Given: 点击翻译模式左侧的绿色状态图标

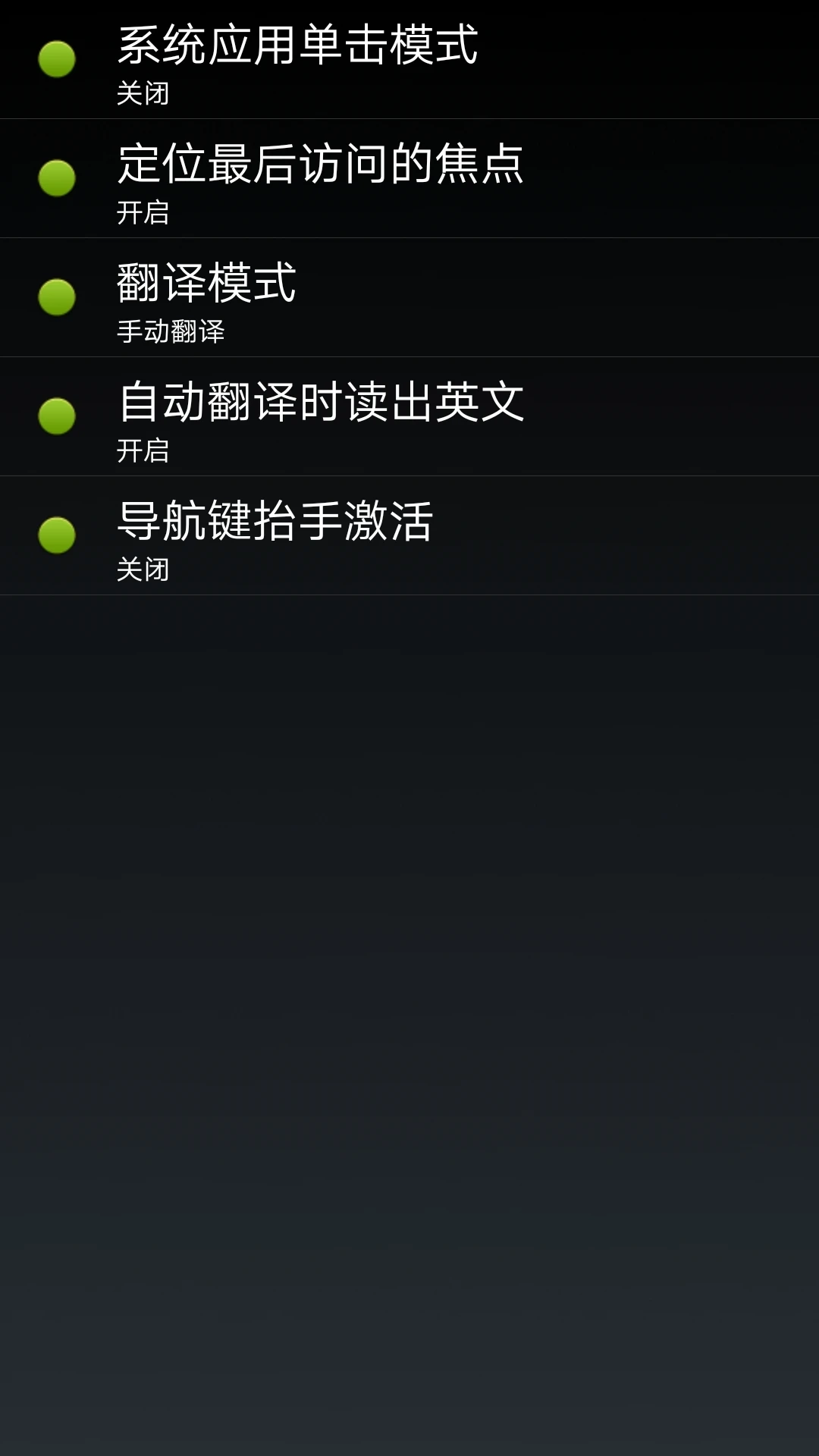Looking at the screenshot, I should (56, 299).
